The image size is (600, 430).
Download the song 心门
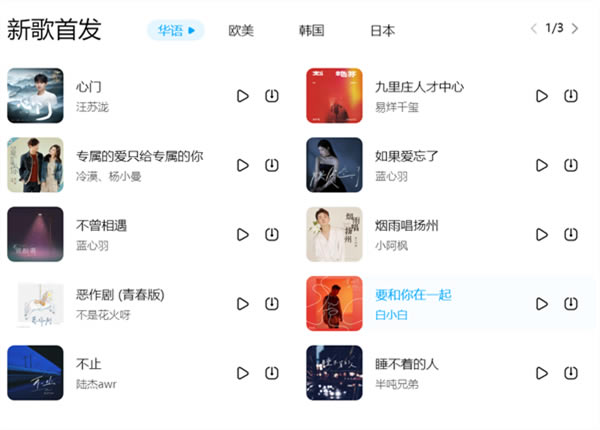click(271, 96)
